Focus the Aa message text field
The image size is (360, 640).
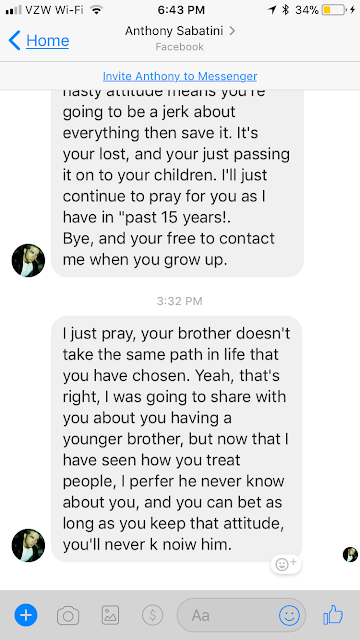pos(229,615)
